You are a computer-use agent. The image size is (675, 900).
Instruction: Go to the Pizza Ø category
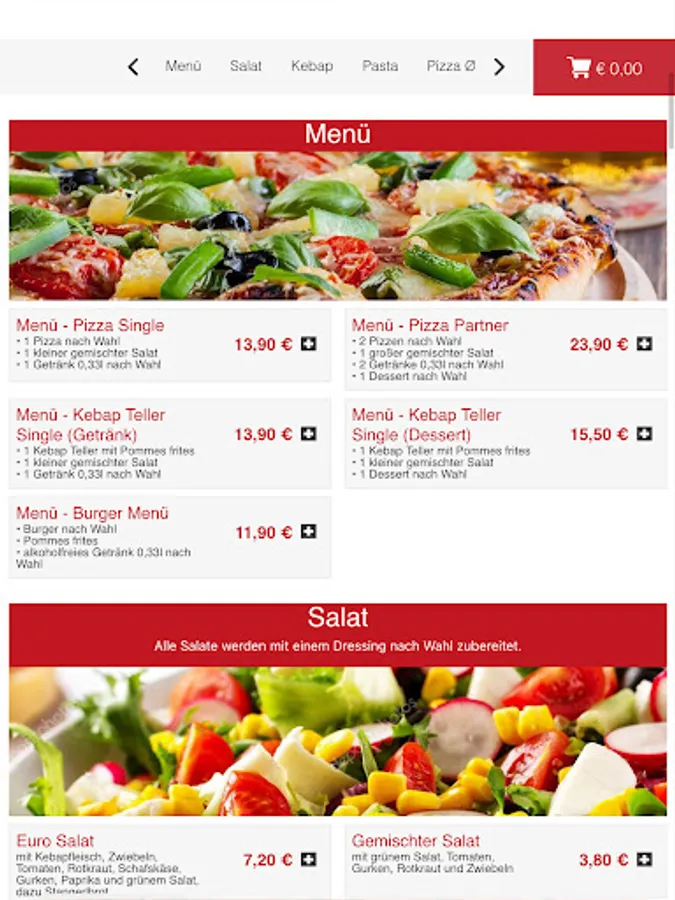[x=450, y=66]
